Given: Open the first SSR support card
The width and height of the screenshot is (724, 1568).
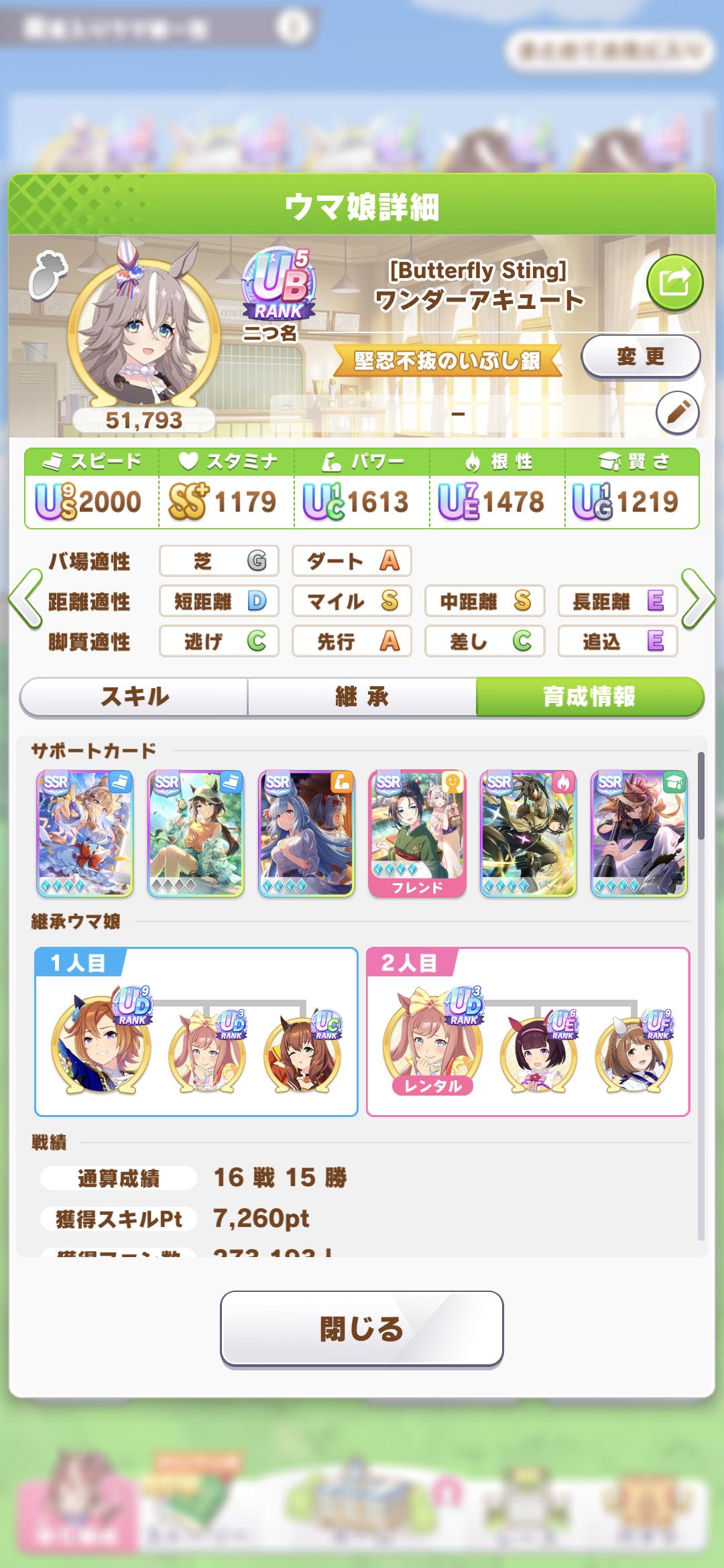Looking at the screenshot, I should coord(85,834).
